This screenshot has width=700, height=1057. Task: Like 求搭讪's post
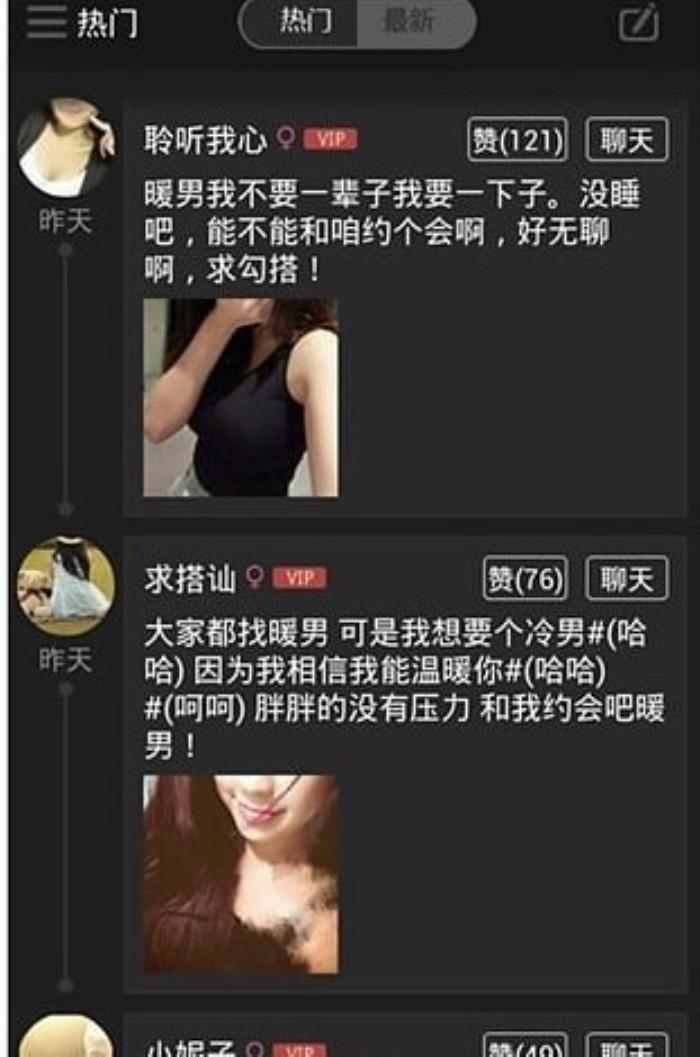tap(525, 578)
